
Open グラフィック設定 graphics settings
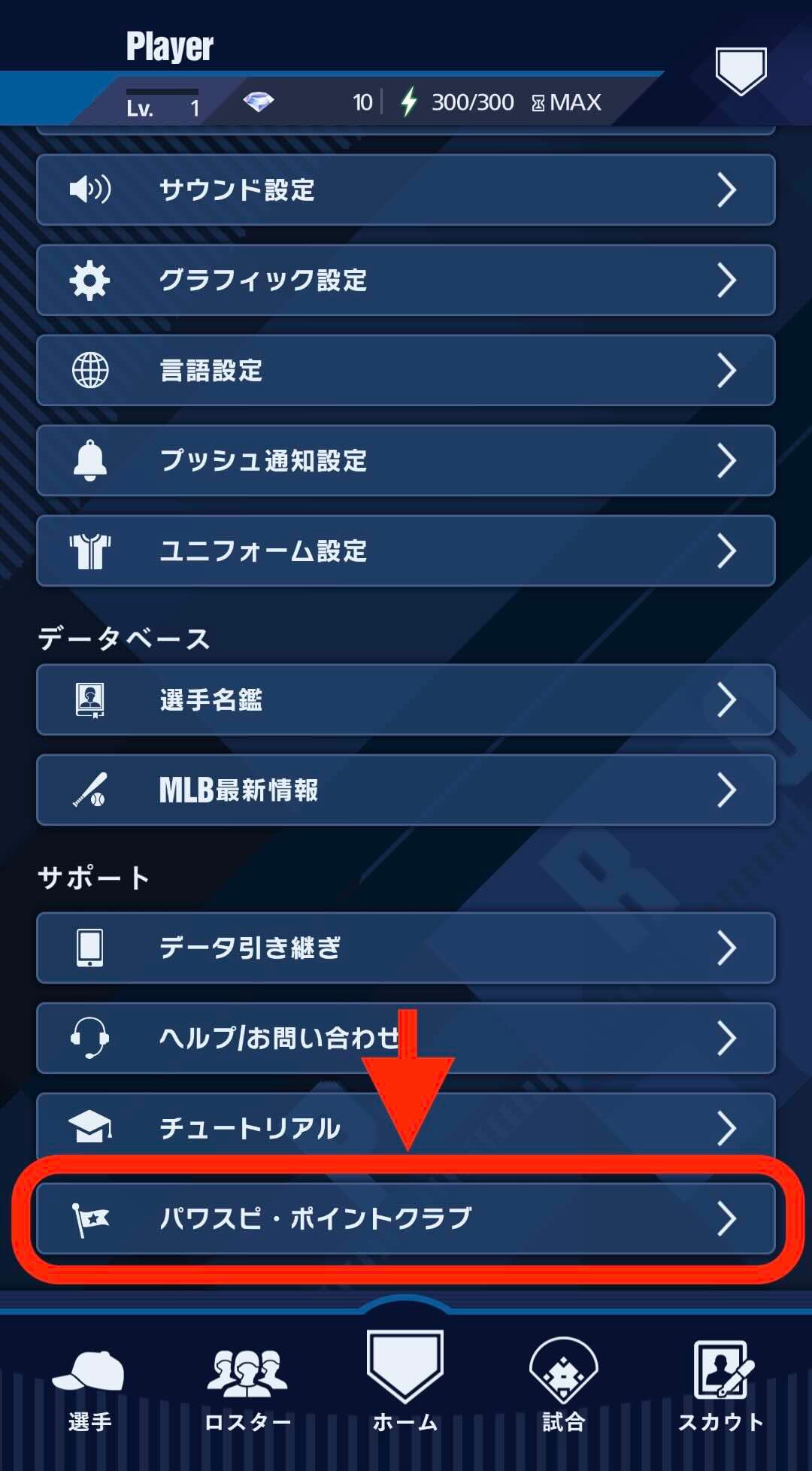click(x=405, y=280)
